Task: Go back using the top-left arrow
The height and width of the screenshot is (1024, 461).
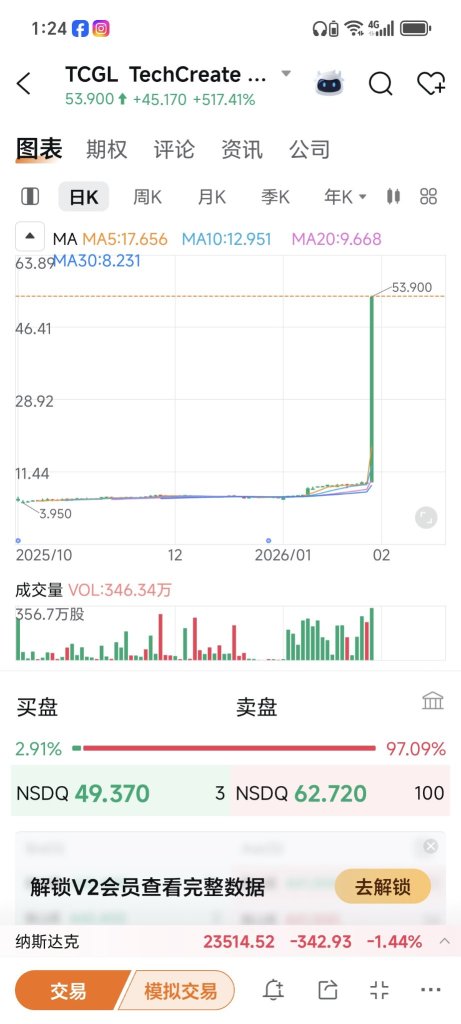Action: pyautogui.click(x=24, y=84)
